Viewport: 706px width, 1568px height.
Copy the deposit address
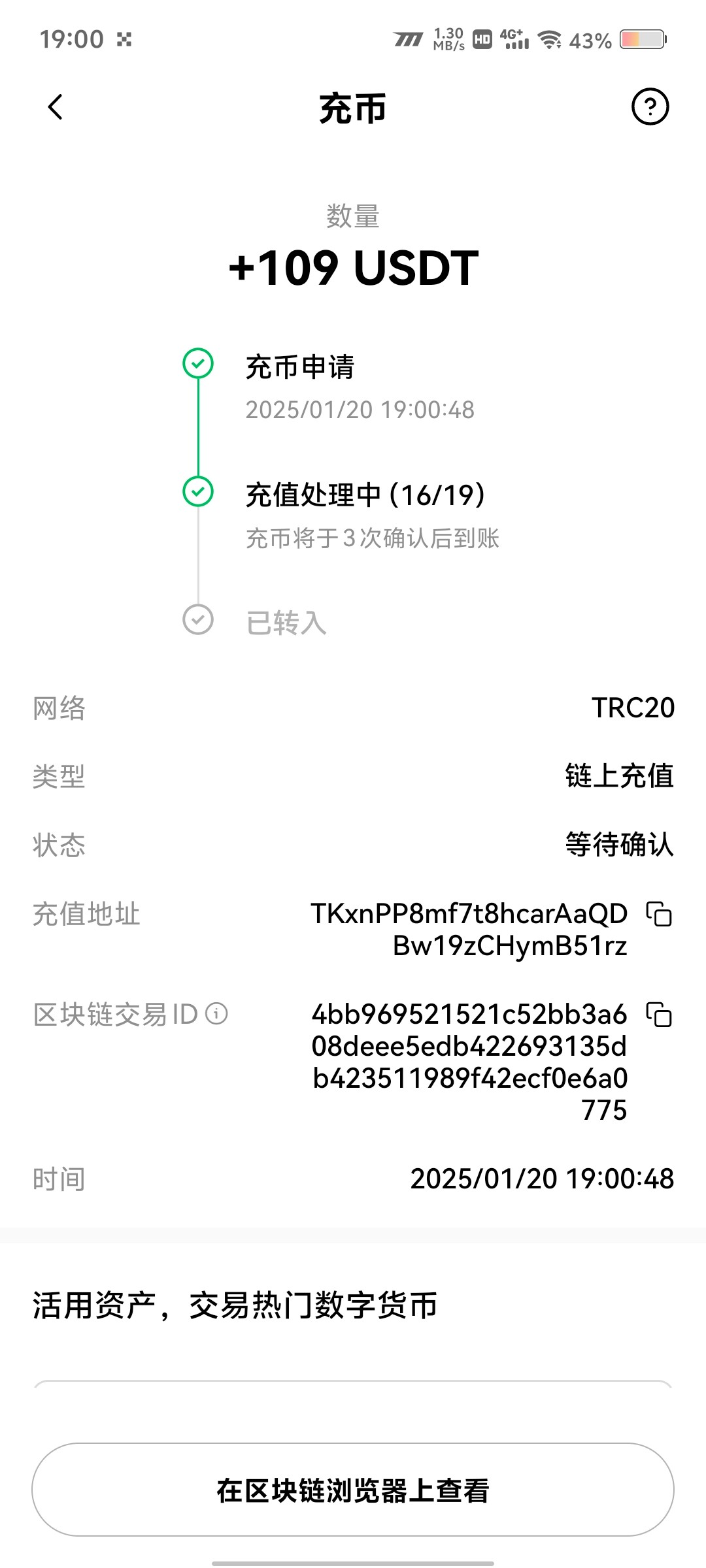tap(659, 914)
